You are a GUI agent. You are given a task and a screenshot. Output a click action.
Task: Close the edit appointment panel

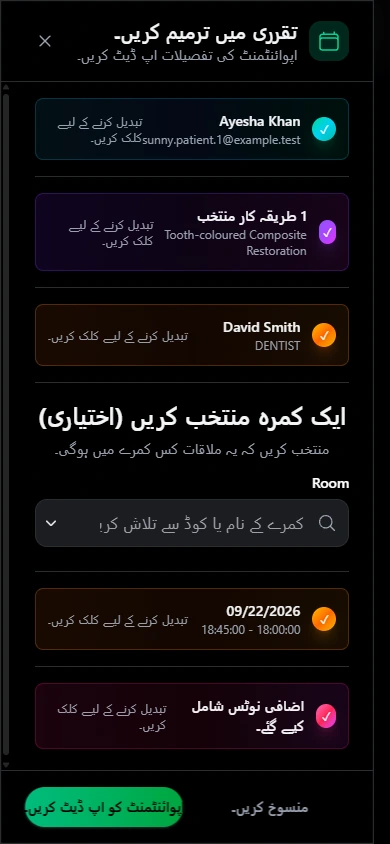tap(45, 41)
